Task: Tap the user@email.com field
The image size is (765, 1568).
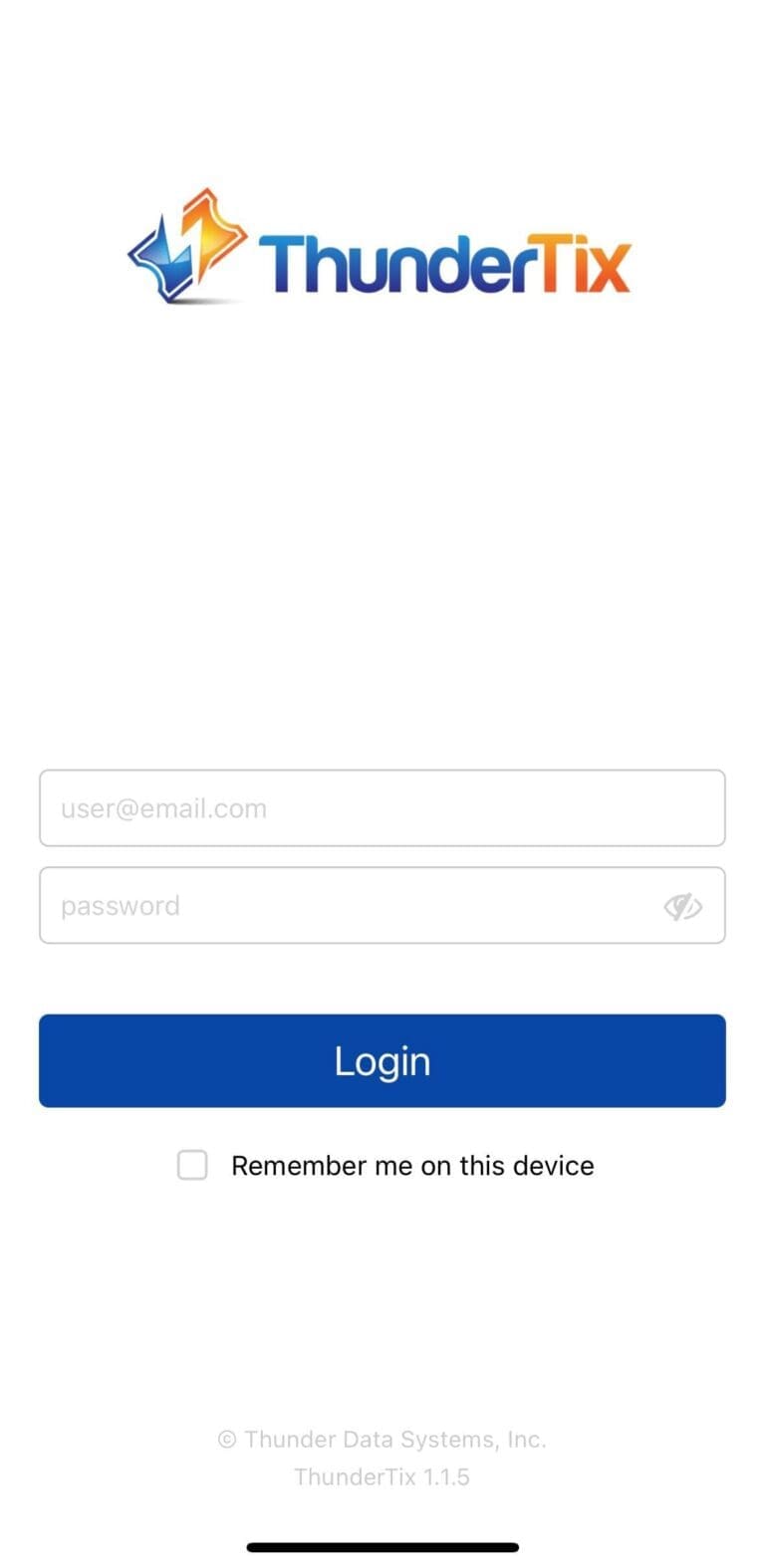Action: tap(382, 807)
